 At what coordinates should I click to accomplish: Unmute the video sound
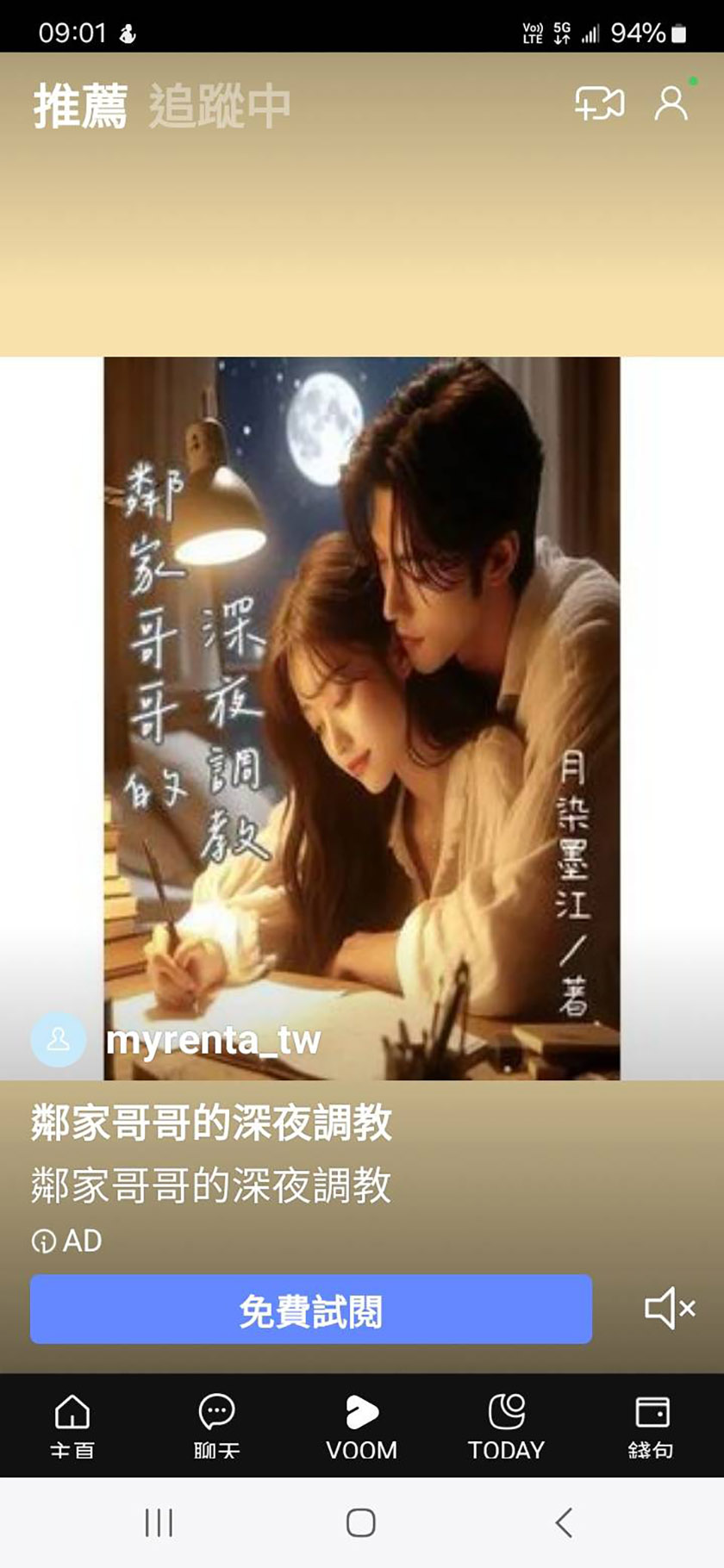[670, 1309]
